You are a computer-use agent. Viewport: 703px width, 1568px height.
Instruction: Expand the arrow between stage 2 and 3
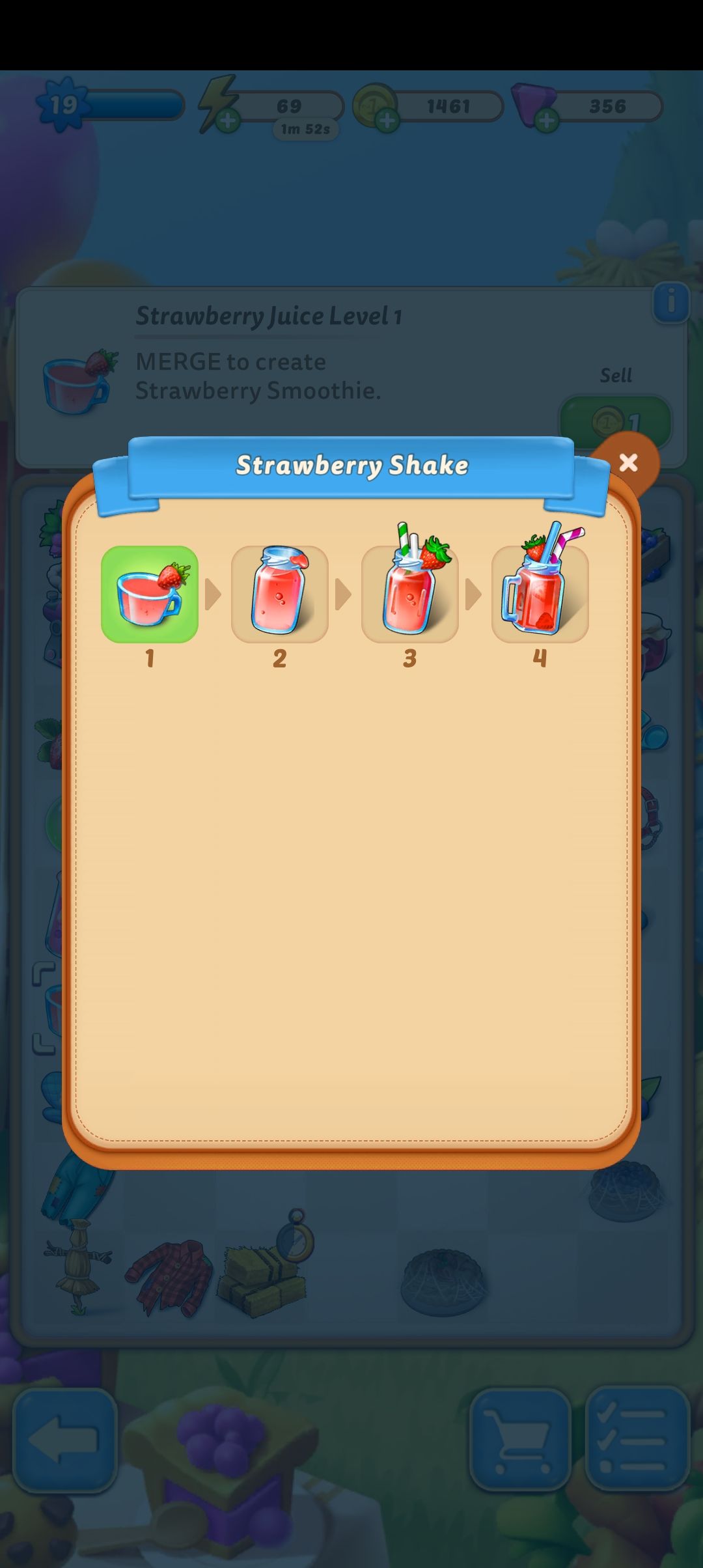click(x=345, y=593)
